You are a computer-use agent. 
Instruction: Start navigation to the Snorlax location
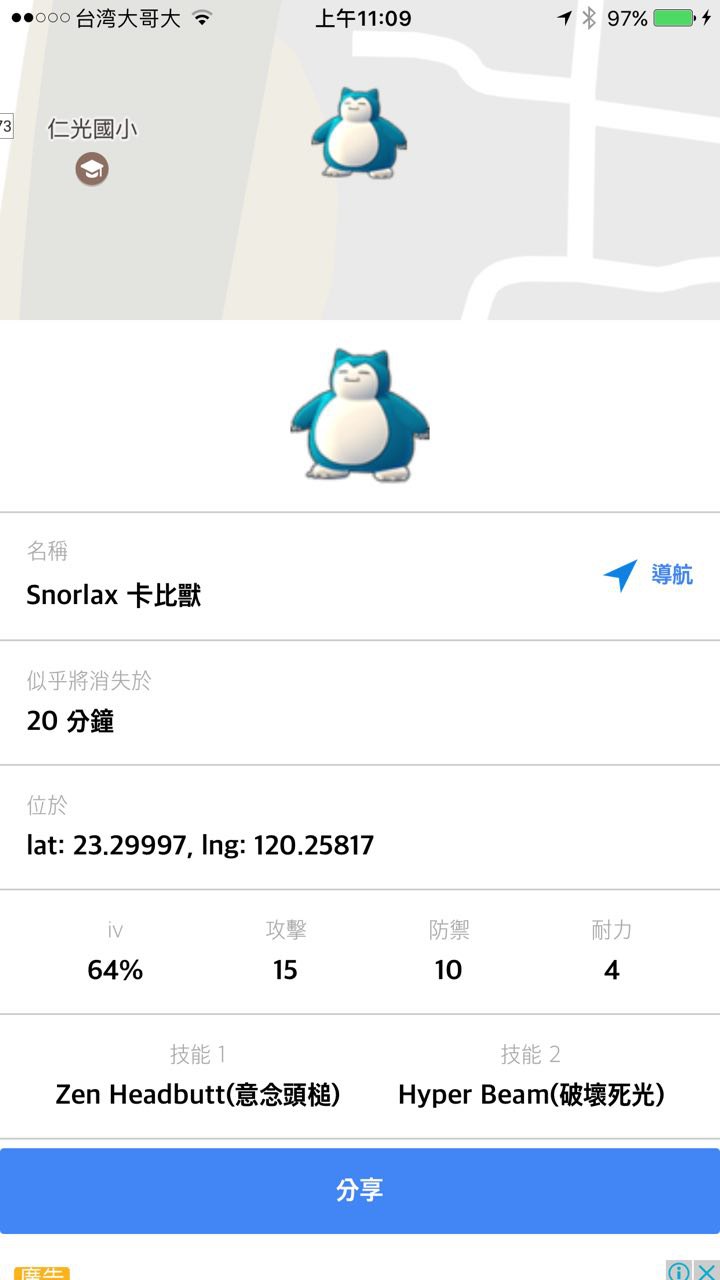point(648,575)
